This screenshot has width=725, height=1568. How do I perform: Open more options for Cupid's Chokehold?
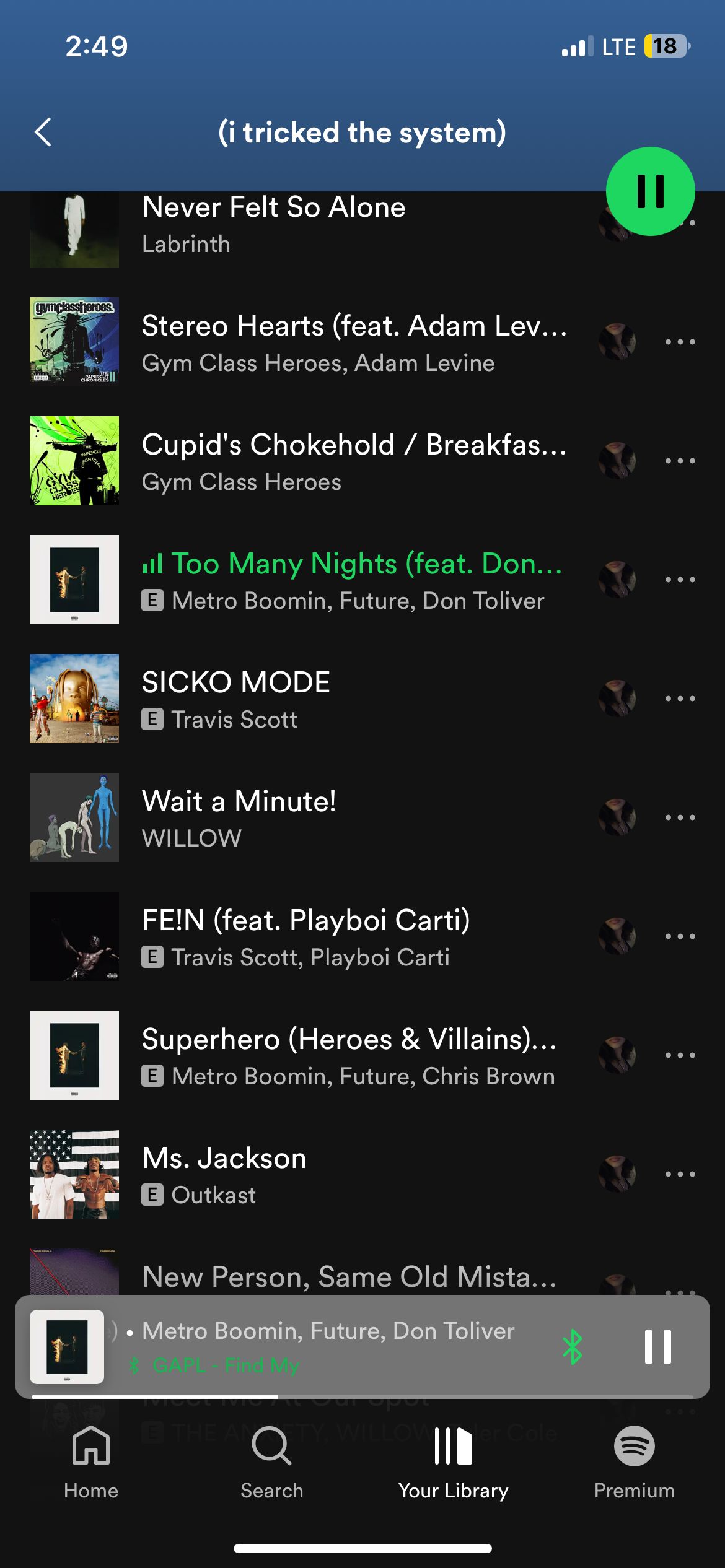pyautogui.click(x=680, y=461)
